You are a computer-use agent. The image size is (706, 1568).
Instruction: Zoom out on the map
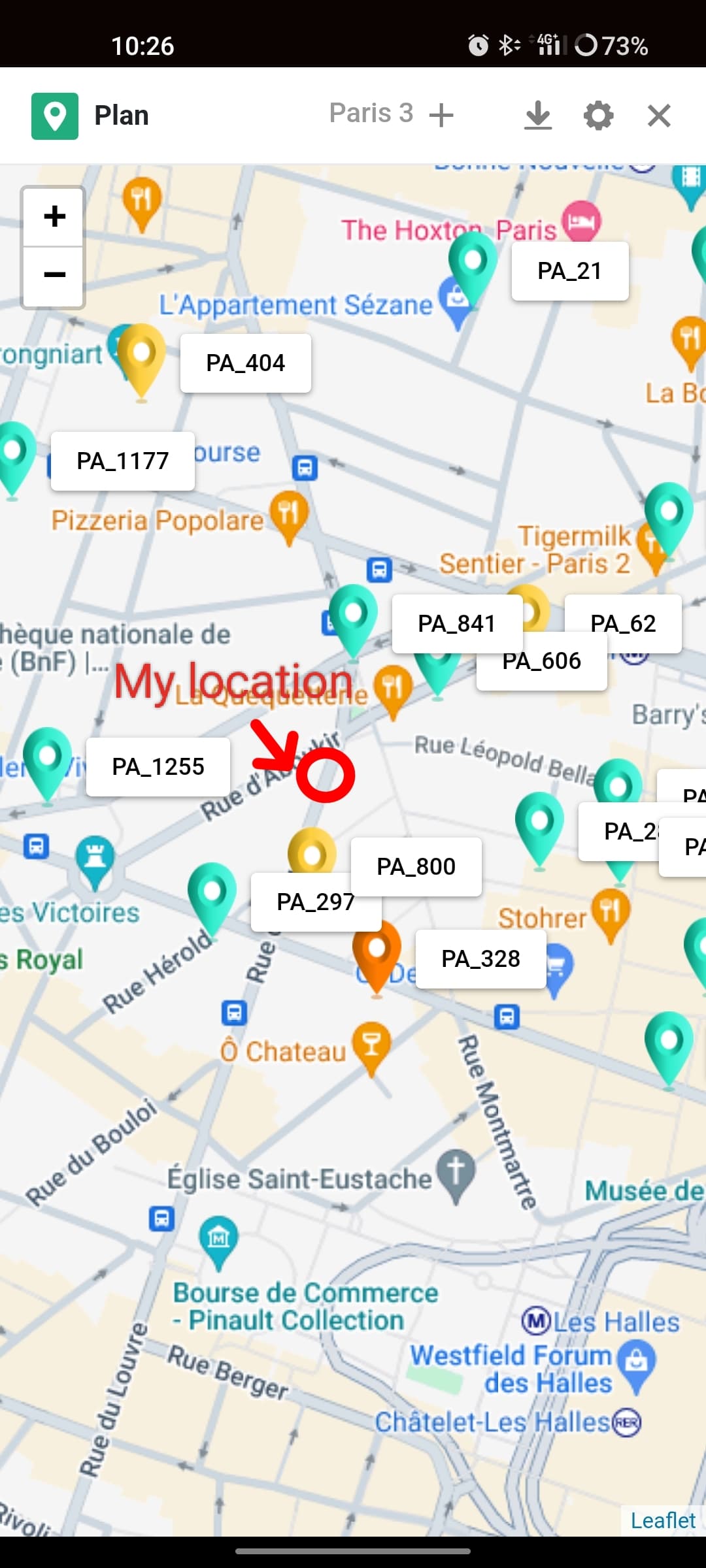coord(54,275)
